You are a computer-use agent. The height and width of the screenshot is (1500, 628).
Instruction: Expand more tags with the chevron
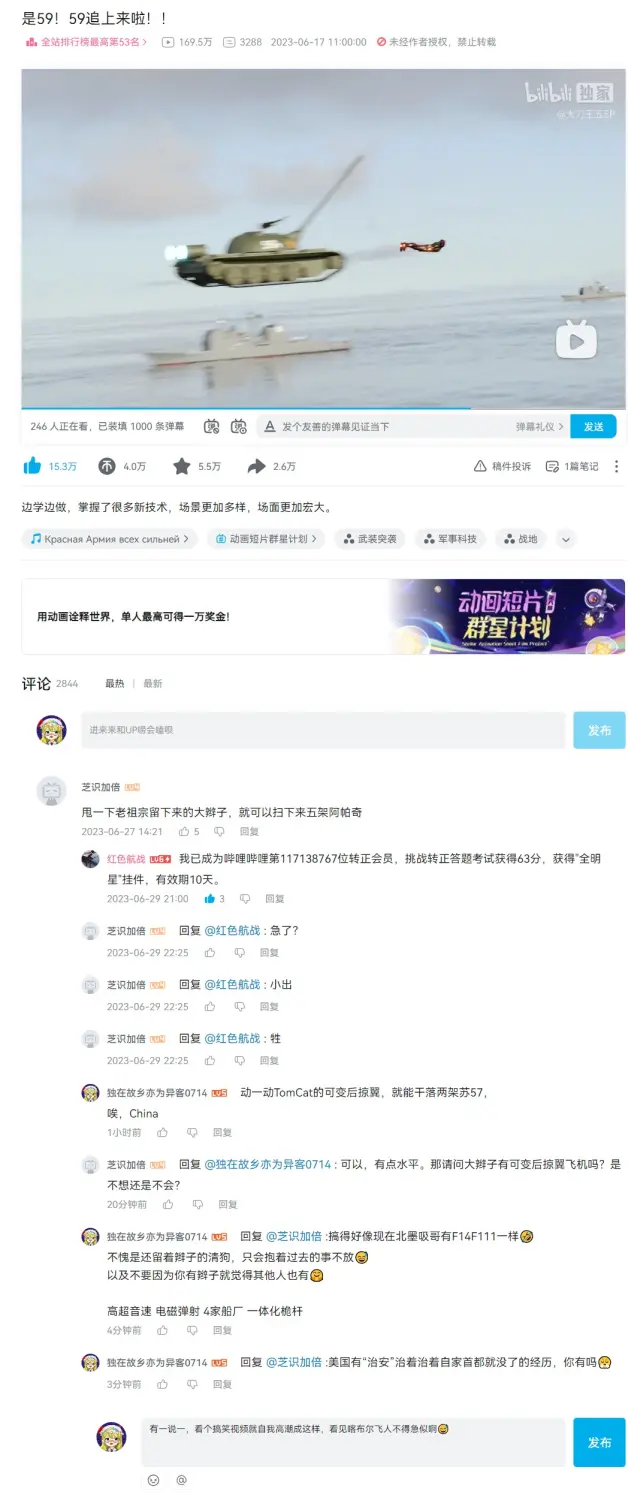566,539
